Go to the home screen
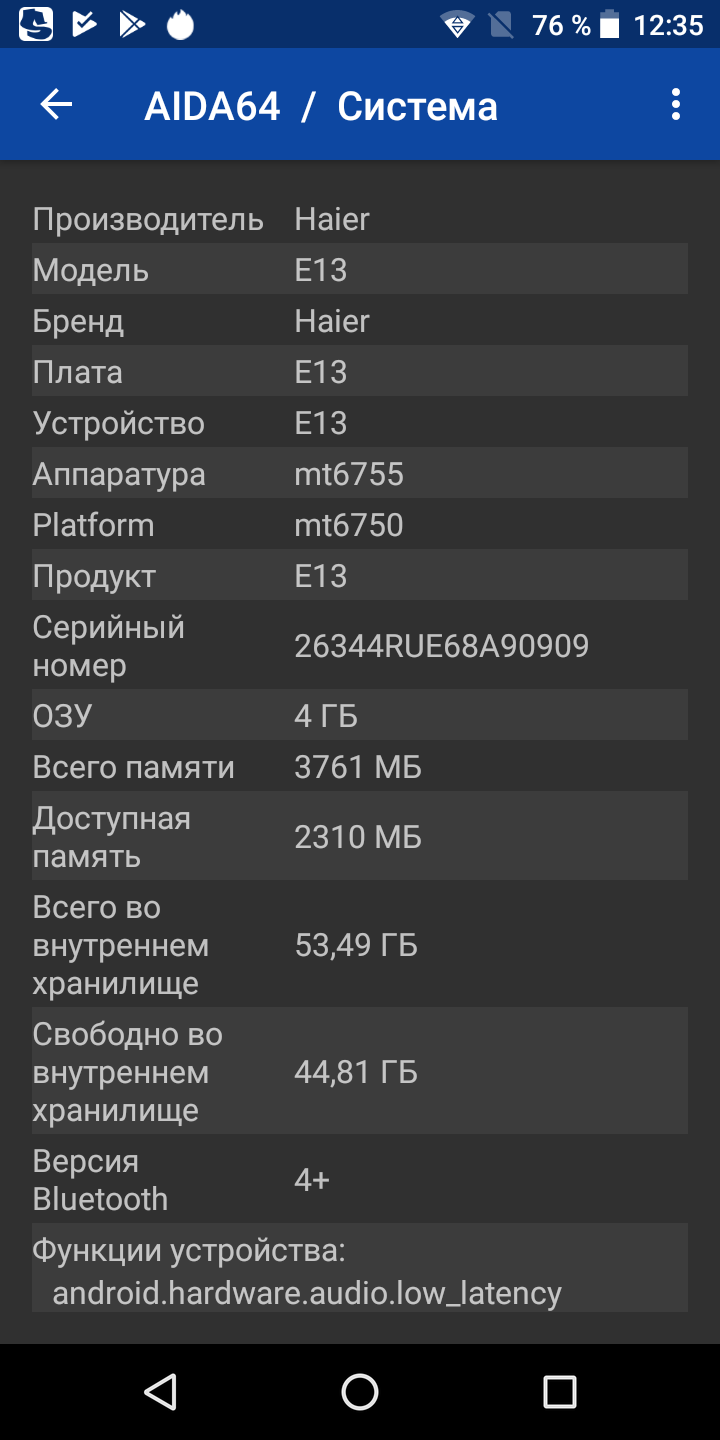The width and height of the screenshot is (720, 1440). [360, 1391]
